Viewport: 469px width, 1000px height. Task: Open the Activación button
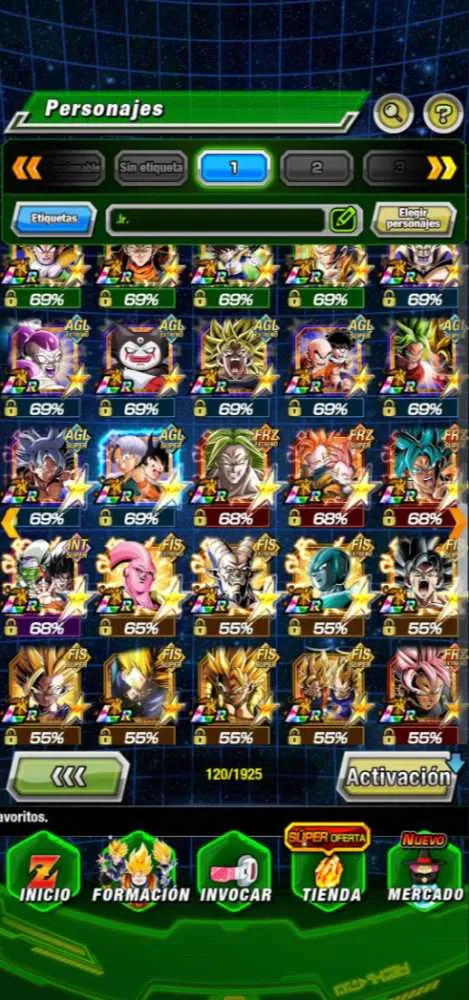[398, 776]
